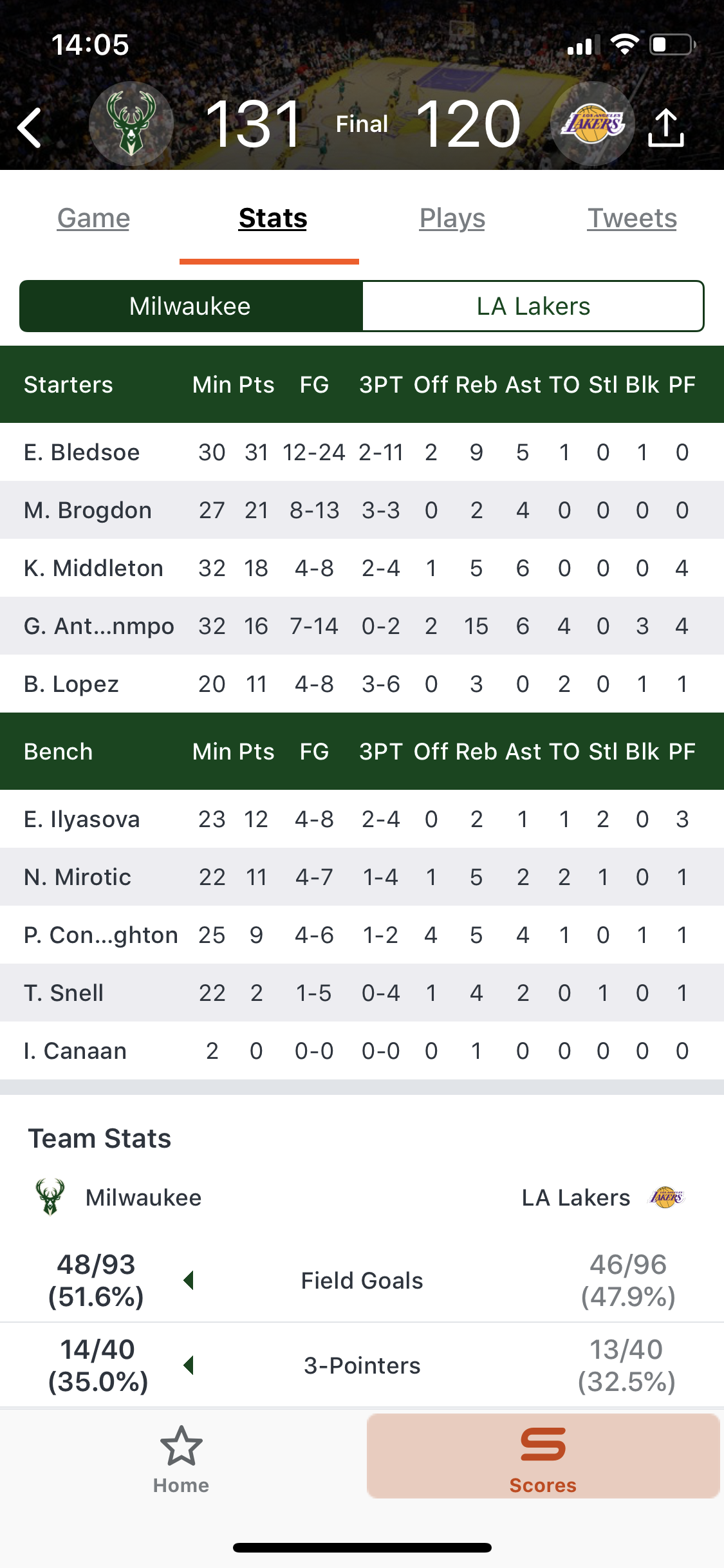The height and width of the screenshot is (1568, 724).
Task: Open the Plays tab
Action: coord(452,218)
